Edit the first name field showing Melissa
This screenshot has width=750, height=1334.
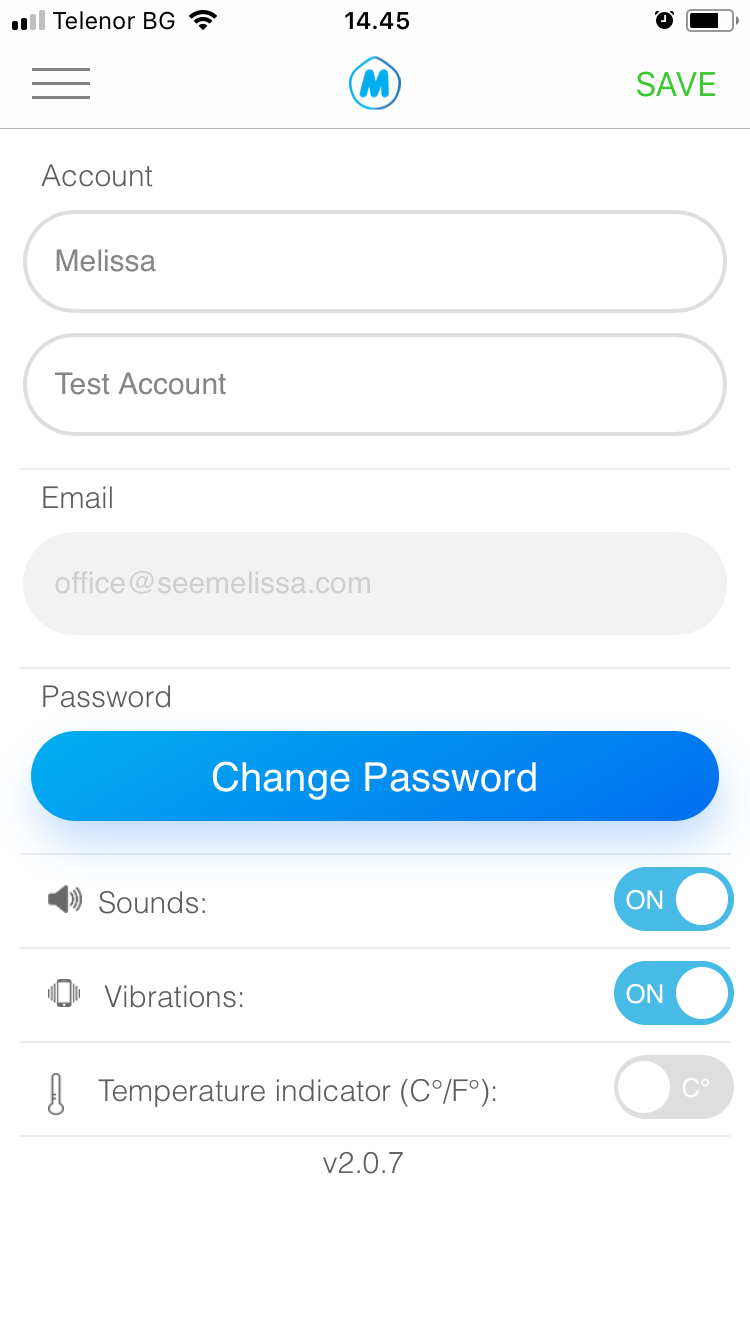click(x=375, y=261)
